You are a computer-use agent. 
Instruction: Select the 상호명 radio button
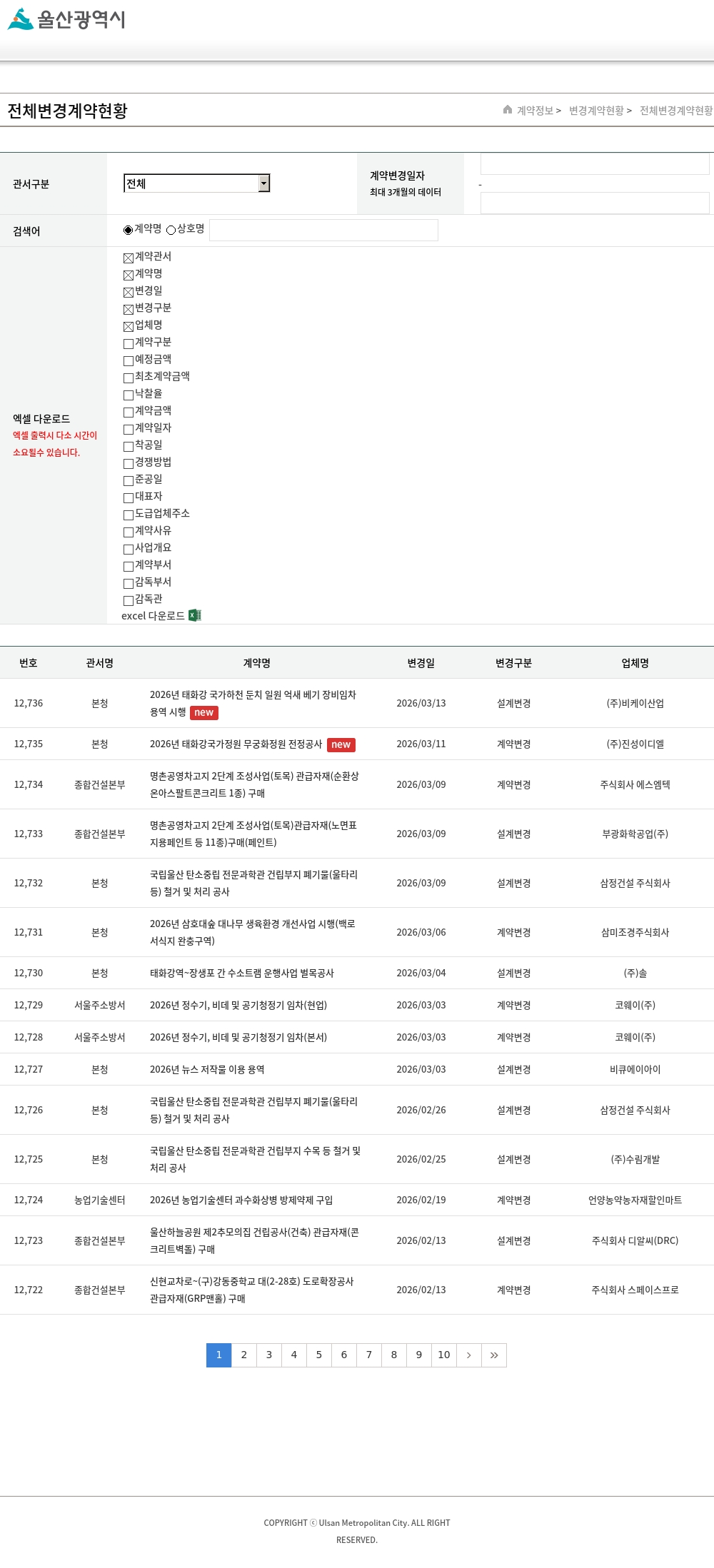point(171,230)
